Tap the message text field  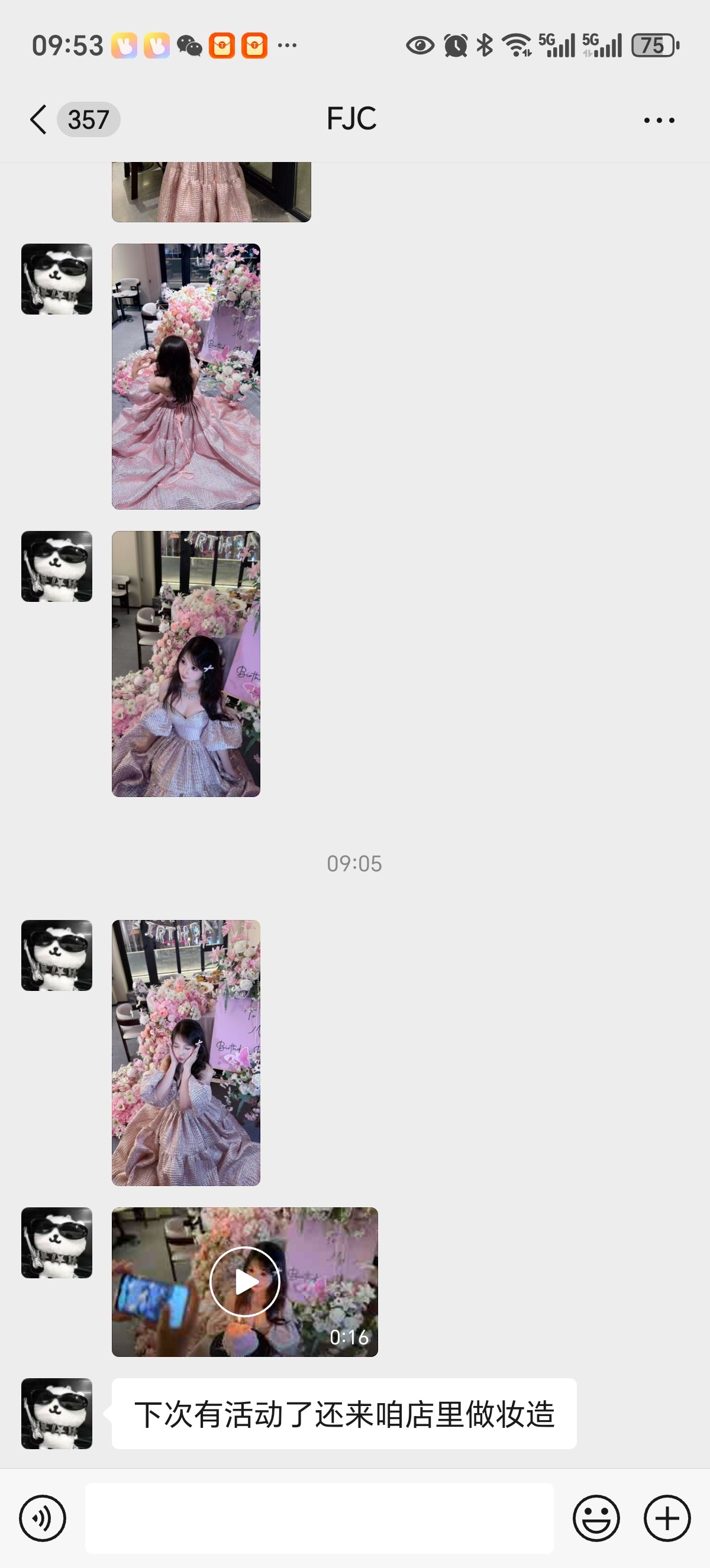click(x=319, y=1518)
